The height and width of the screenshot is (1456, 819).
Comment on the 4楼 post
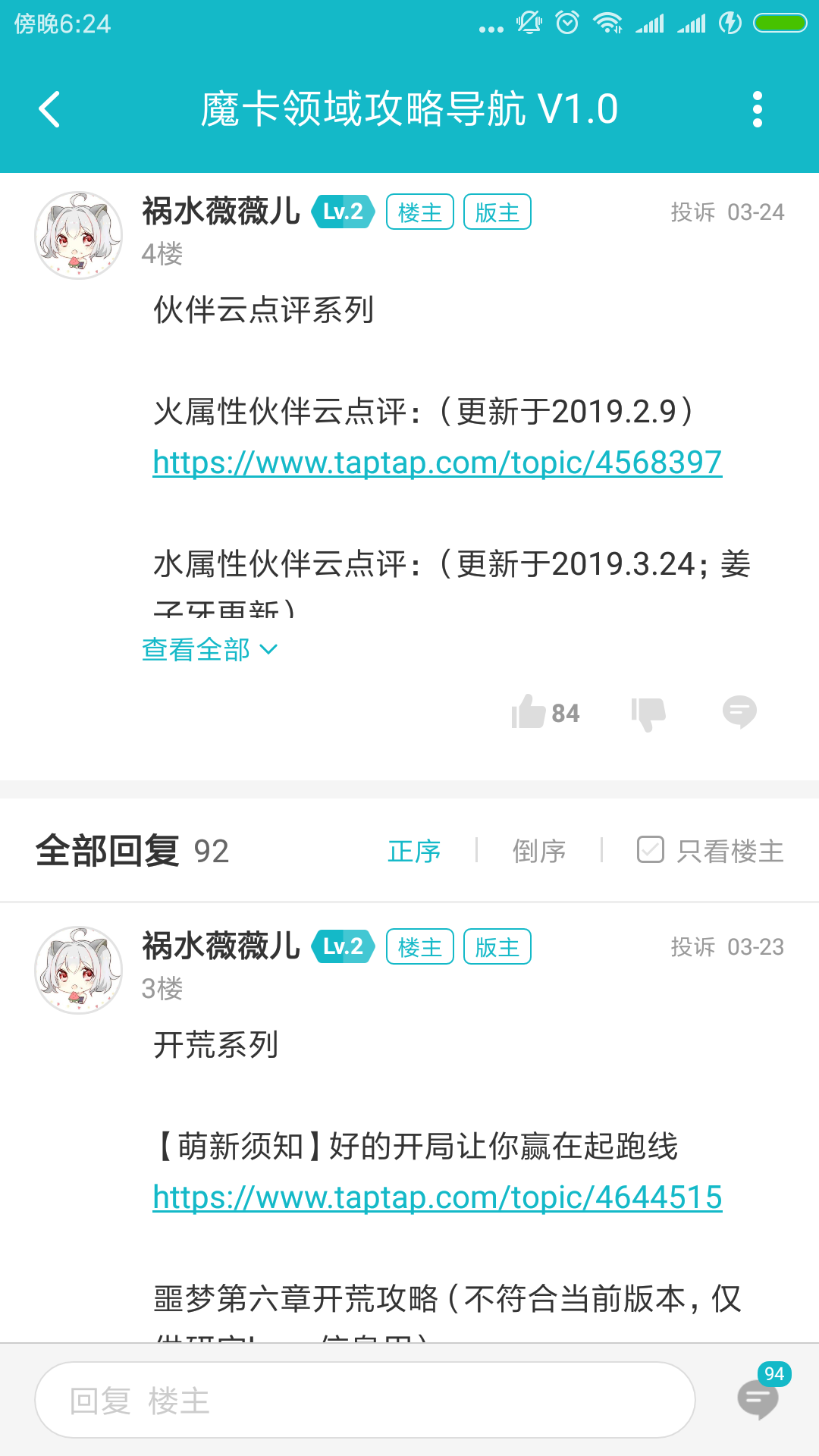[x=739, y=712]
